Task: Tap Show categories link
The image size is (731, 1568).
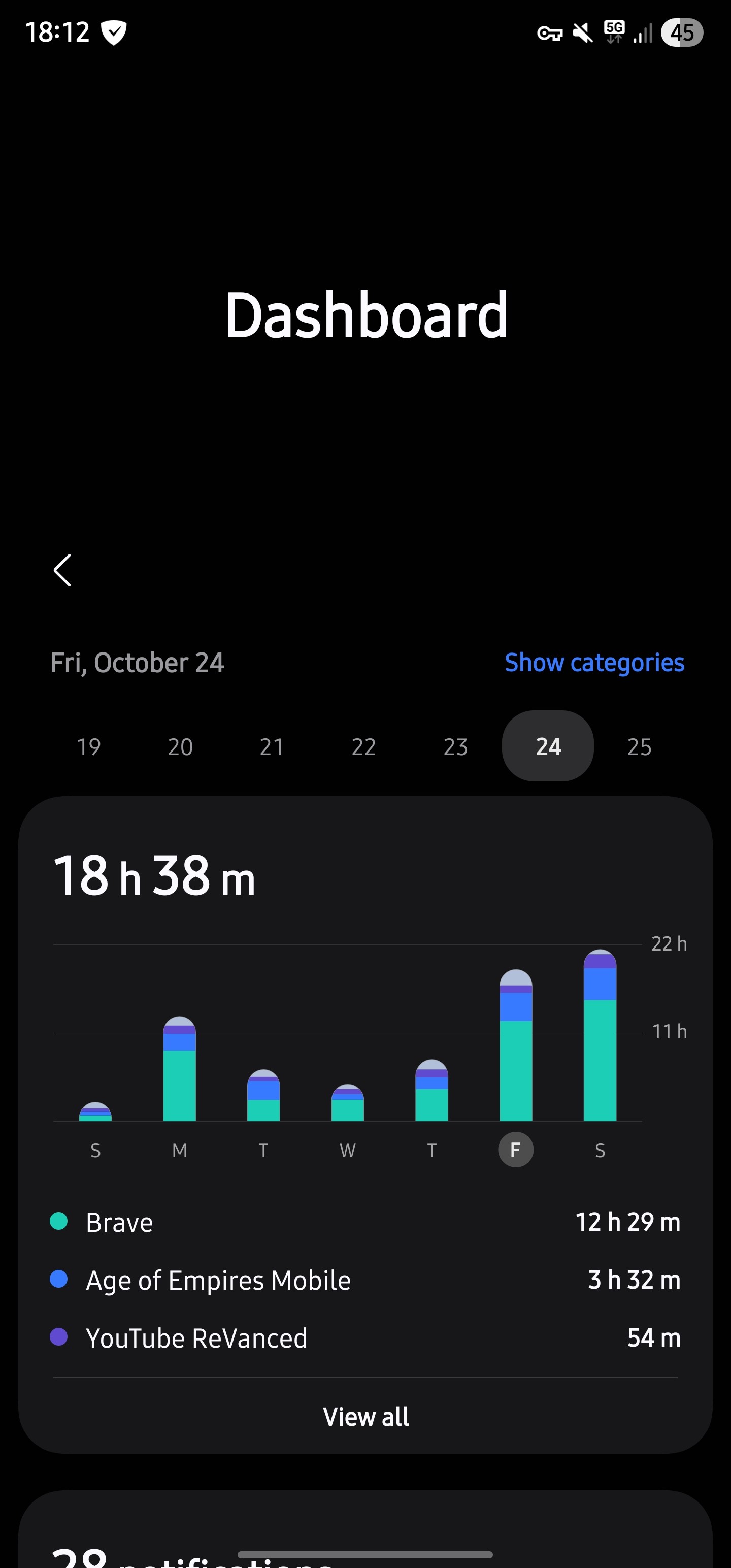Action: [594, 662]
